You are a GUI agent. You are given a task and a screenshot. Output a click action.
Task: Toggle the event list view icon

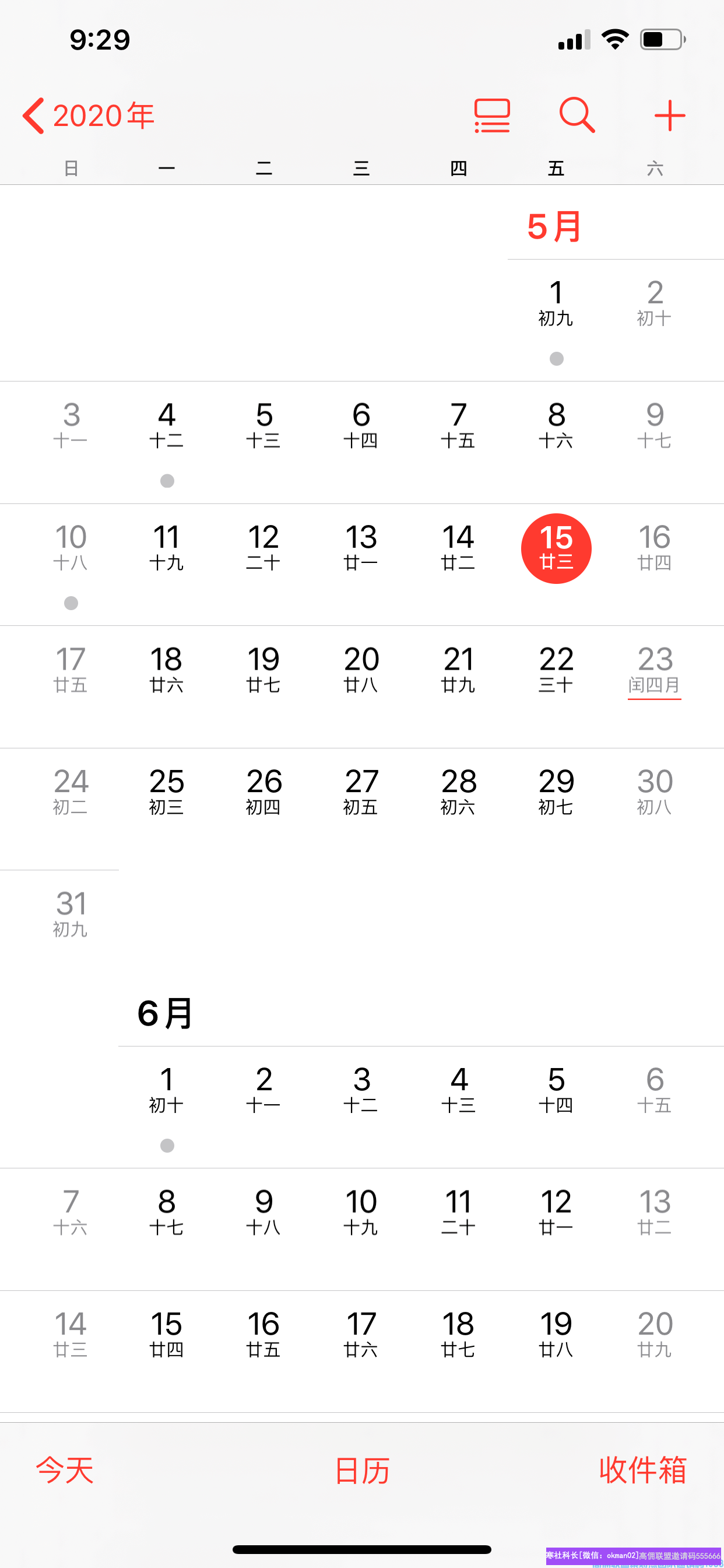point(491,116)
